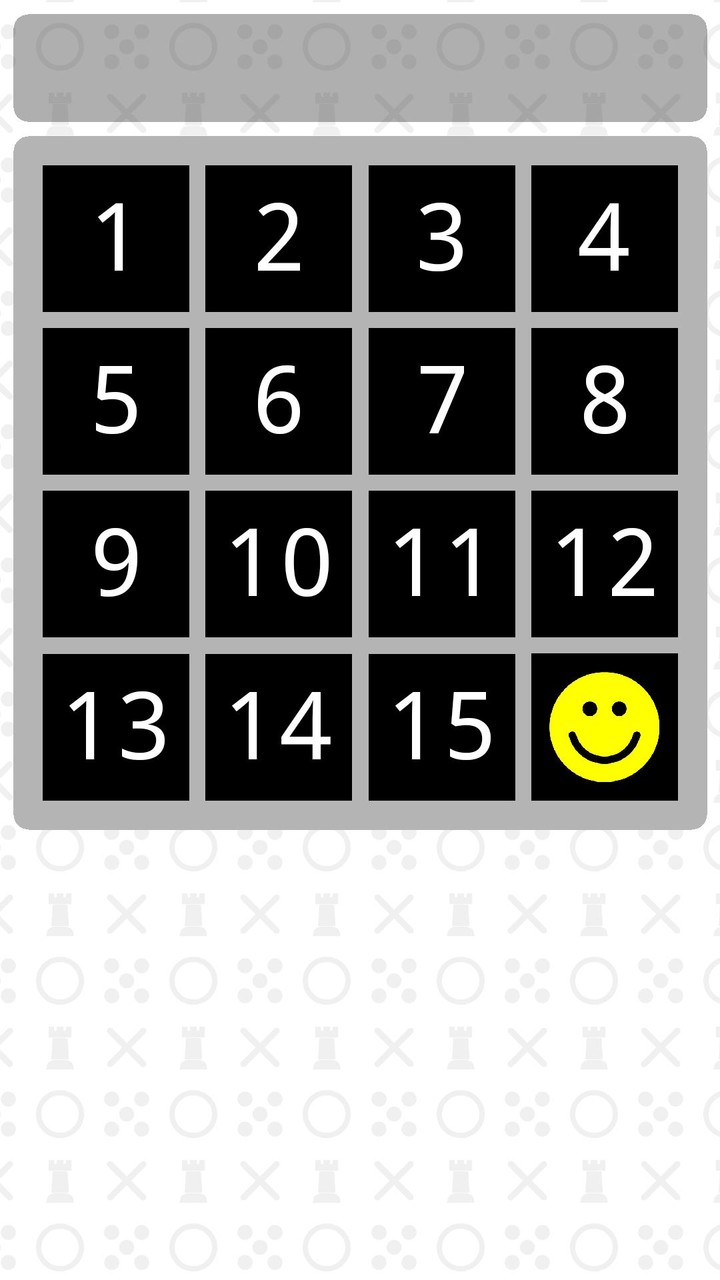Click the gray bar above the puzzle
This screenshot has width=720, height=1280.
point(360,65)
